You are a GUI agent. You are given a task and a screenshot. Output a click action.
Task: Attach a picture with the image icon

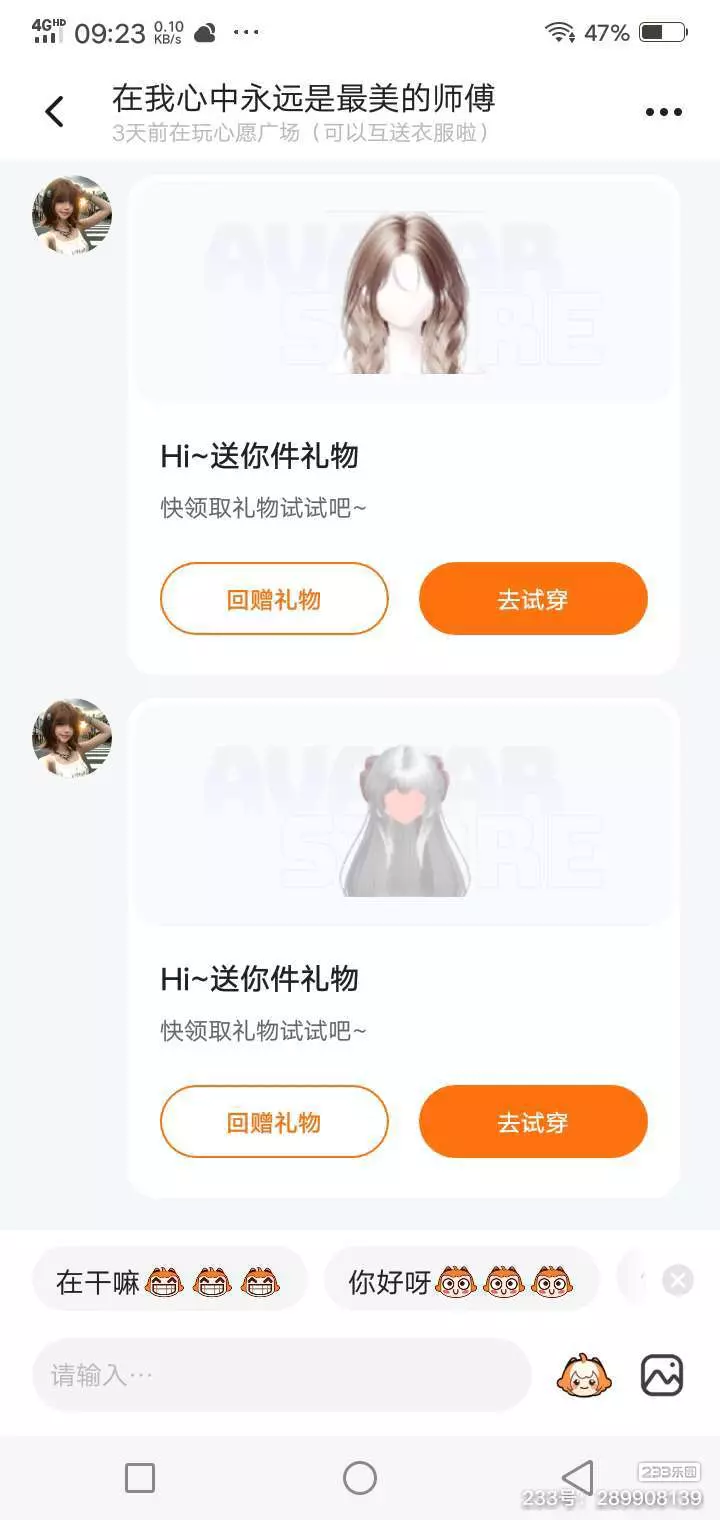click(x=662, y=1376)
